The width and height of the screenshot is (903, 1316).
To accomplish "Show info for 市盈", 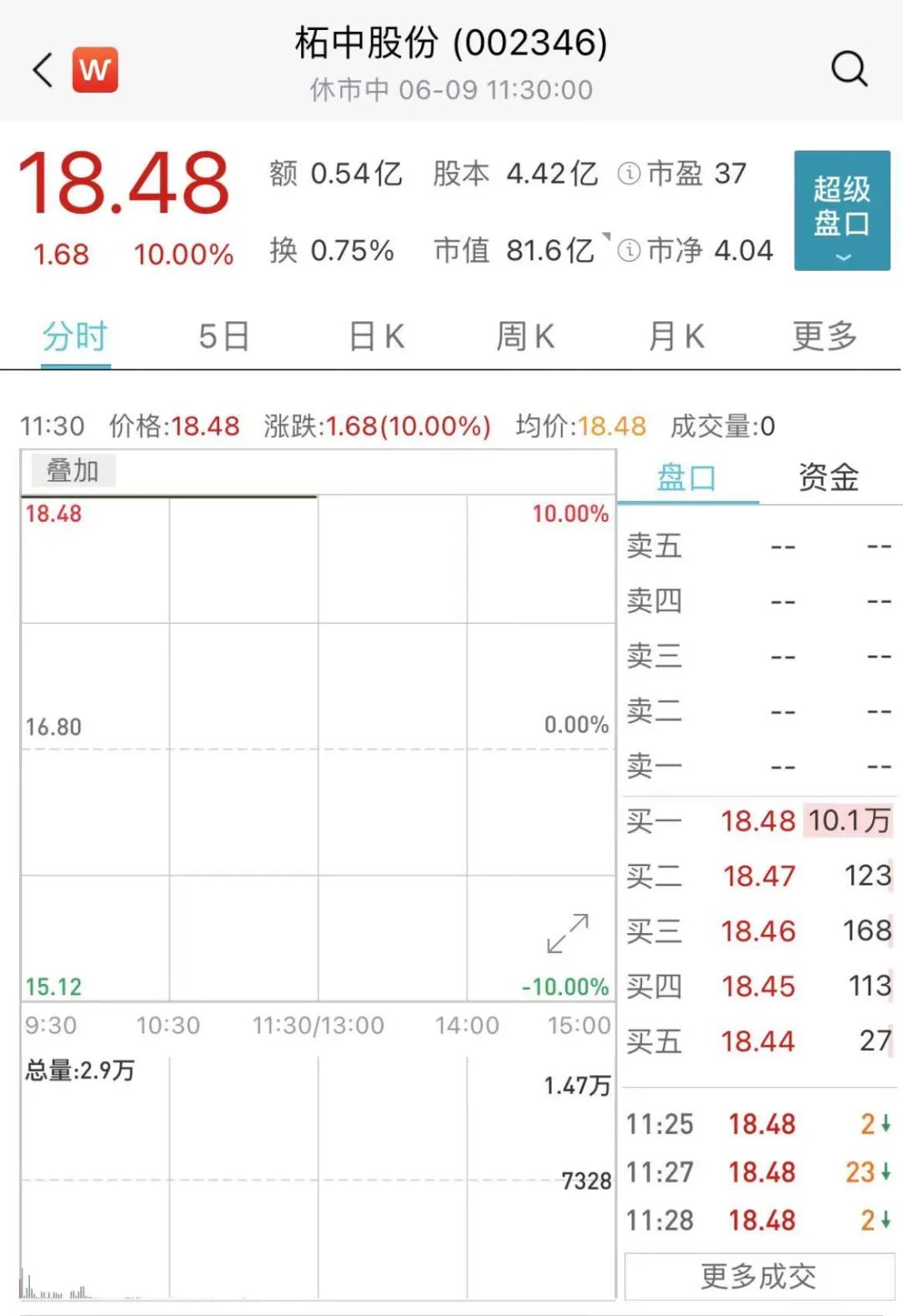I will click(629, 174).
